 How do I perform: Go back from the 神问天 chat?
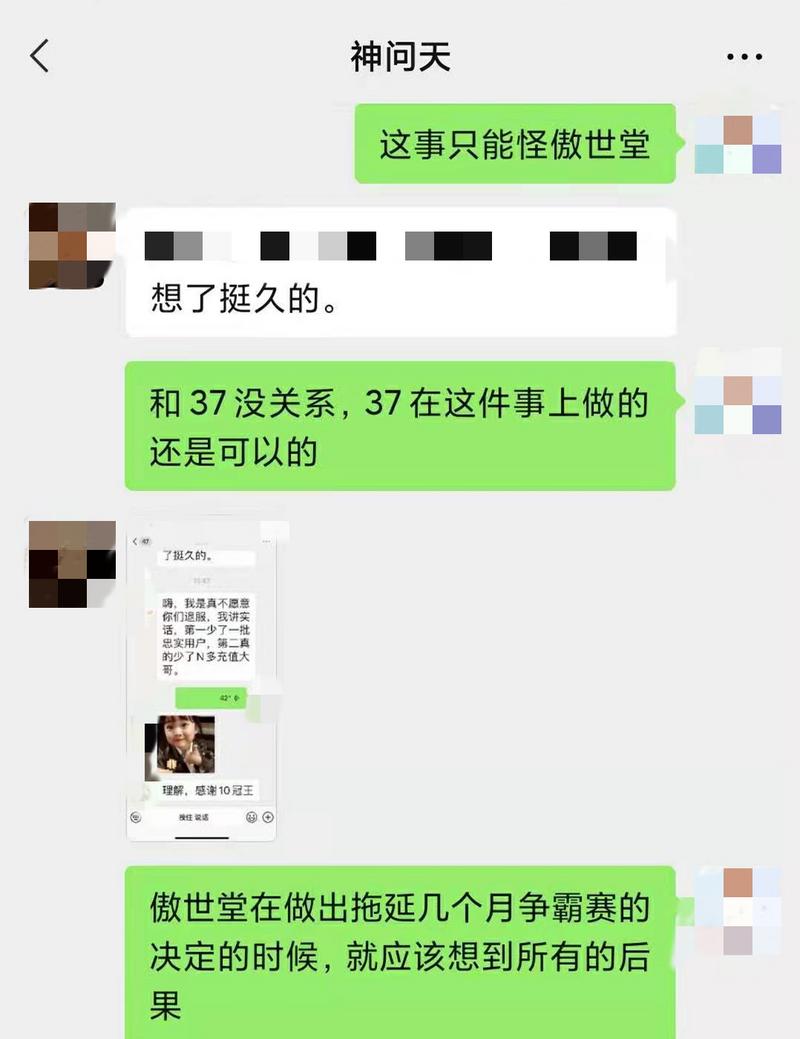40,56
